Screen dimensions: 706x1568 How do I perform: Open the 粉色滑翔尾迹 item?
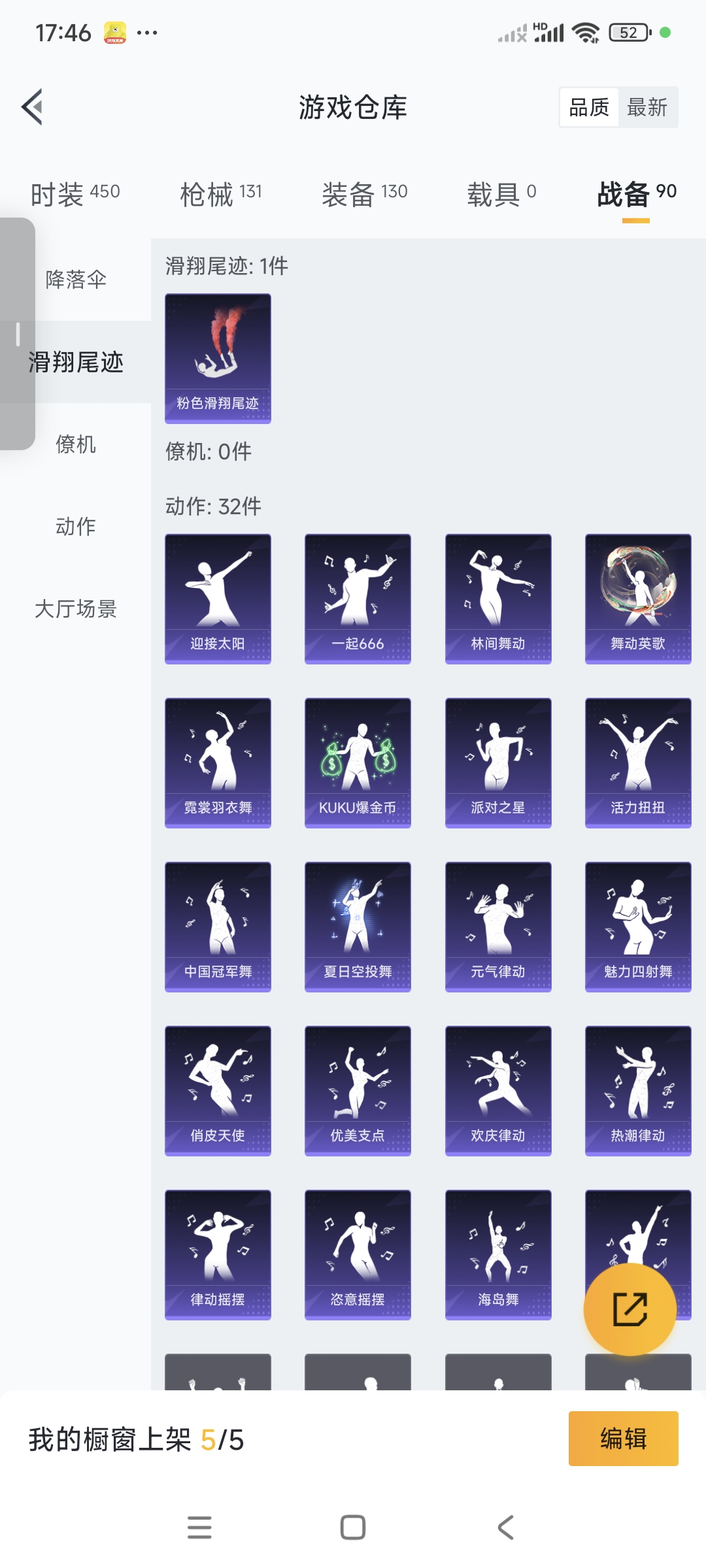click(x=218, y=358)
